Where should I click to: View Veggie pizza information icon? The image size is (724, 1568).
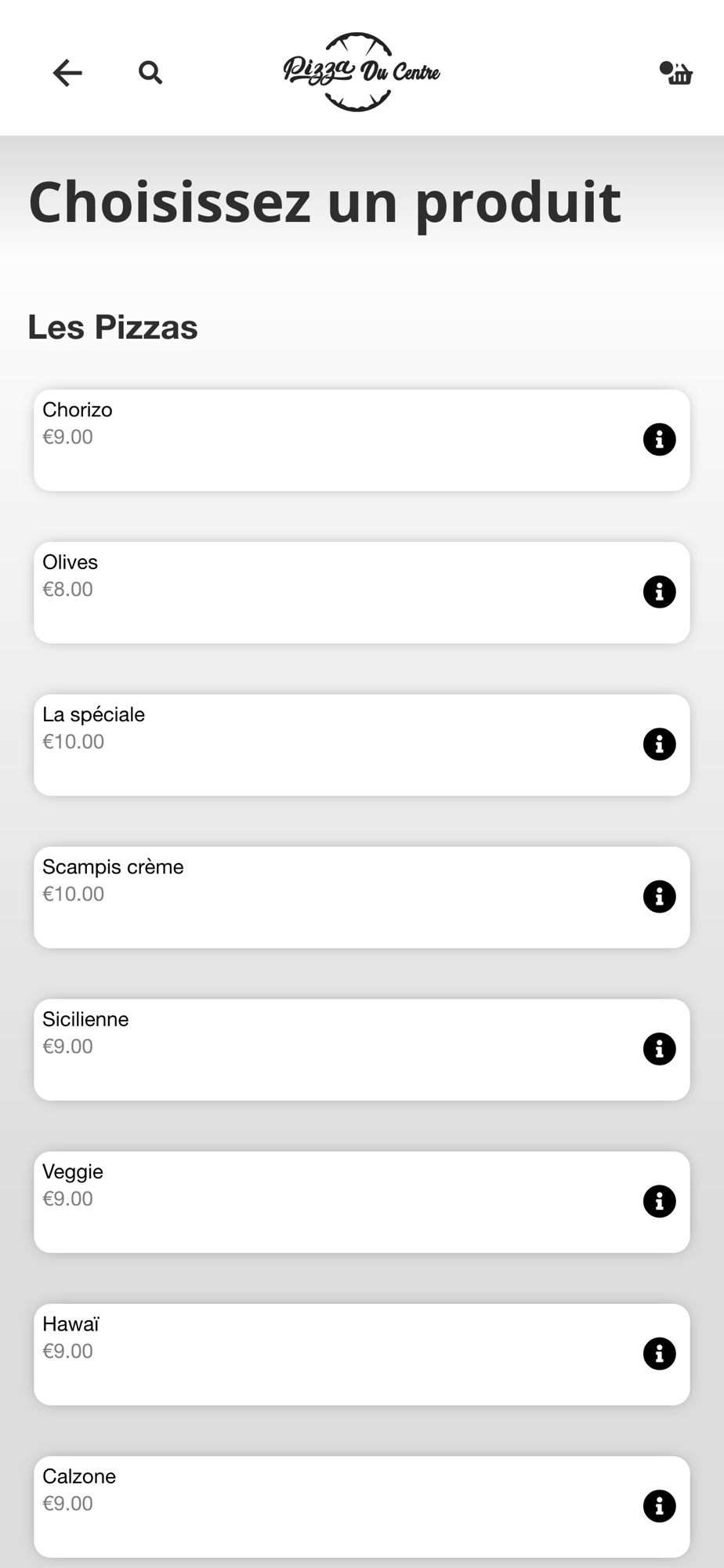660,1201
